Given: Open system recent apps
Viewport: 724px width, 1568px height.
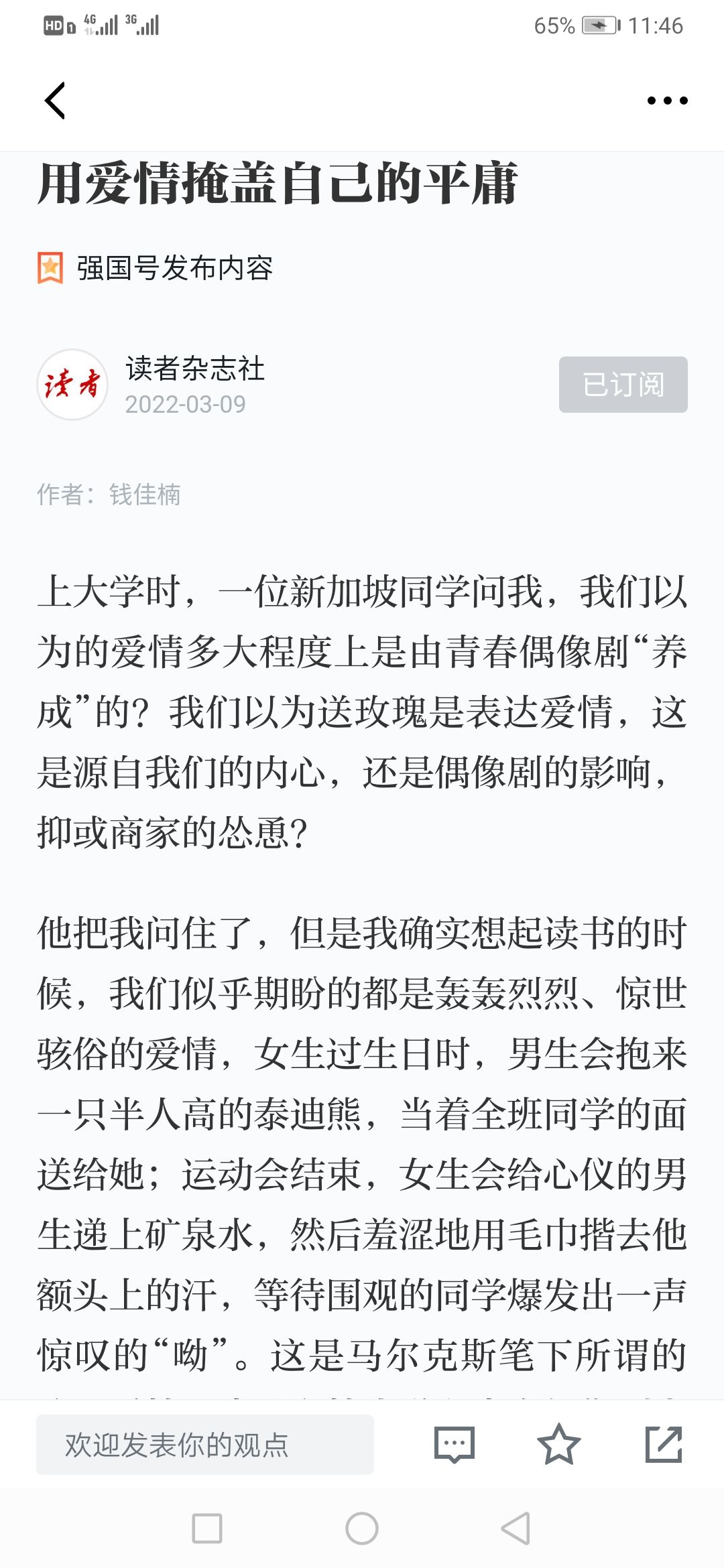Looking at the screenshot, I should pos(207,1528).
